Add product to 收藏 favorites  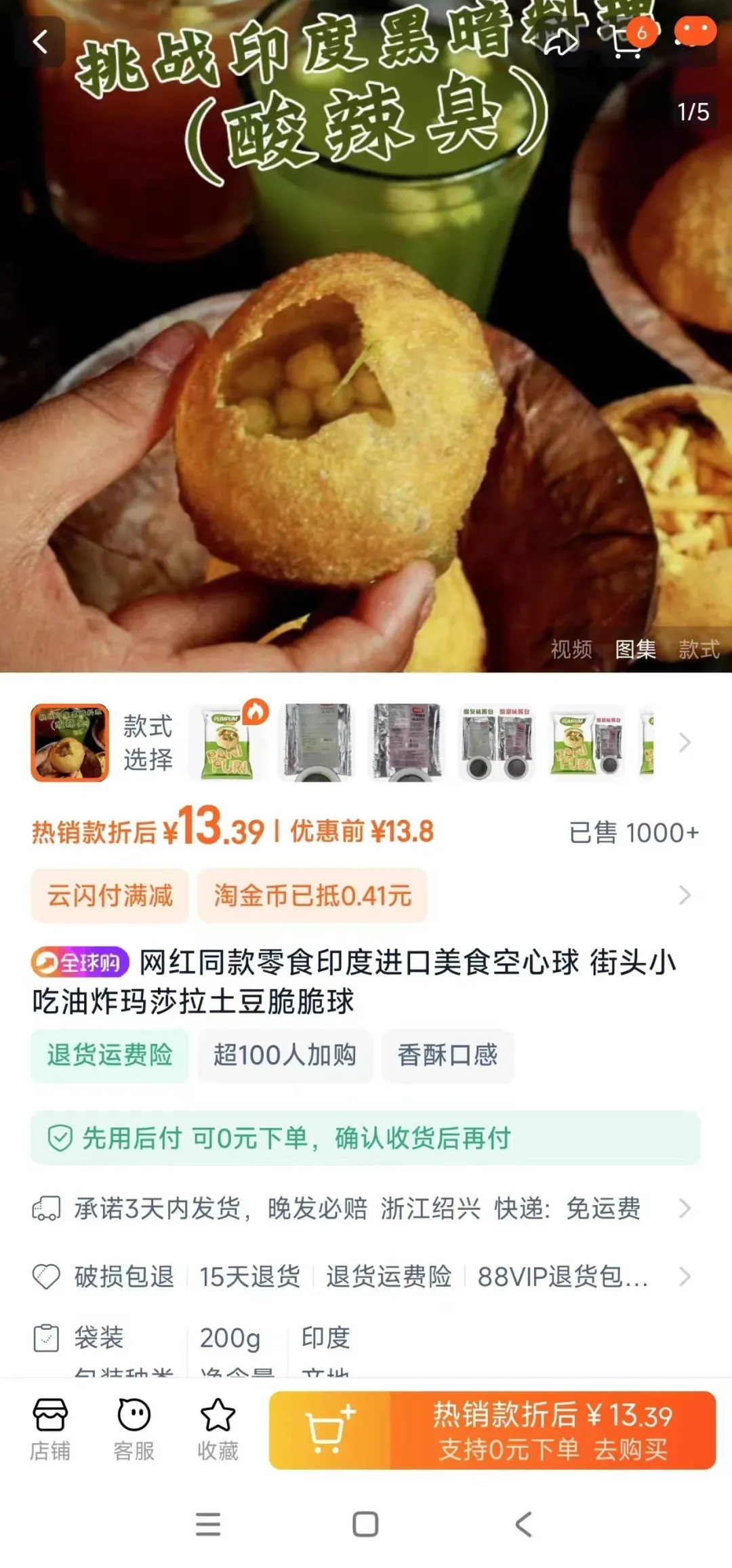[218, 1430]
